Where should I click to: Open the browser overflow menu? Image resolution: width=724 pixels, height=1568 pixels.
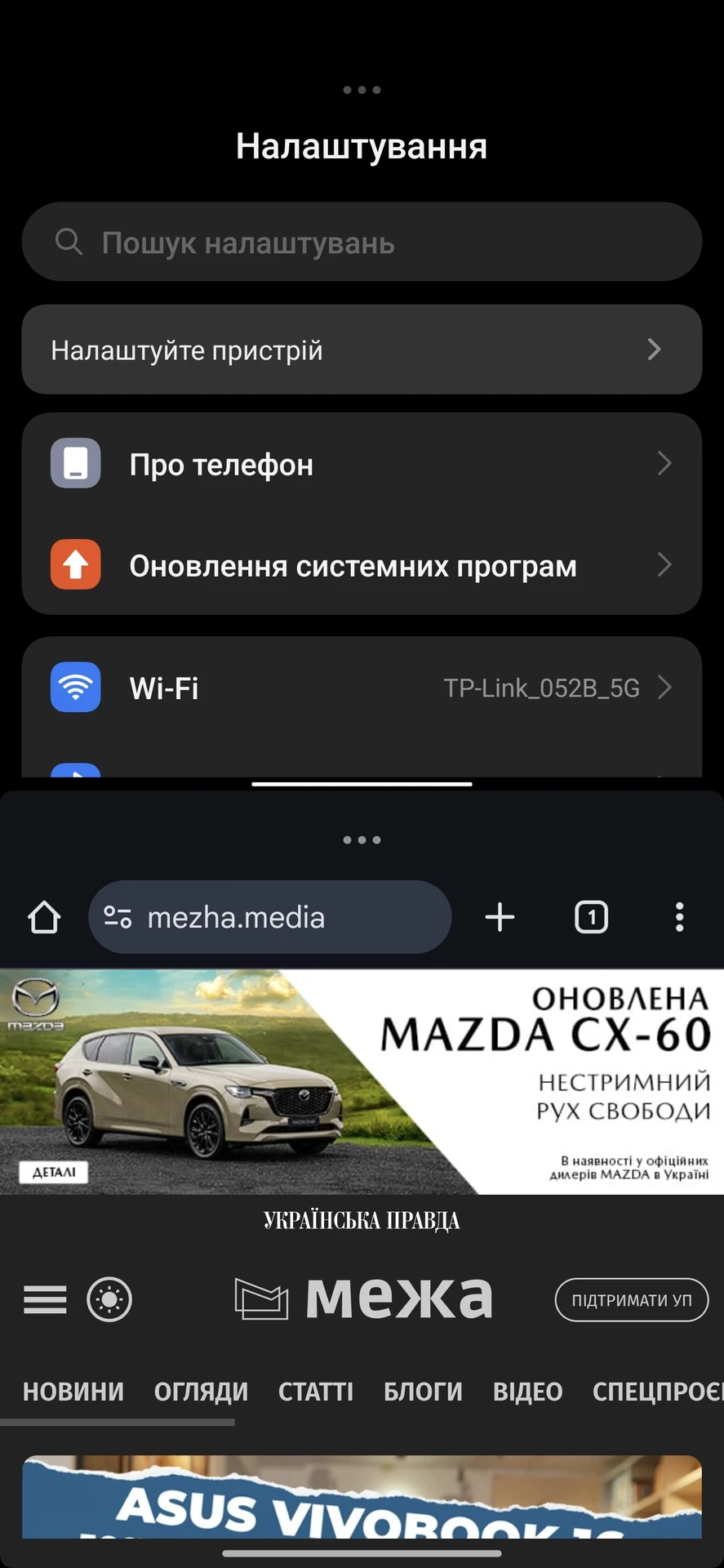coord(679,917)
